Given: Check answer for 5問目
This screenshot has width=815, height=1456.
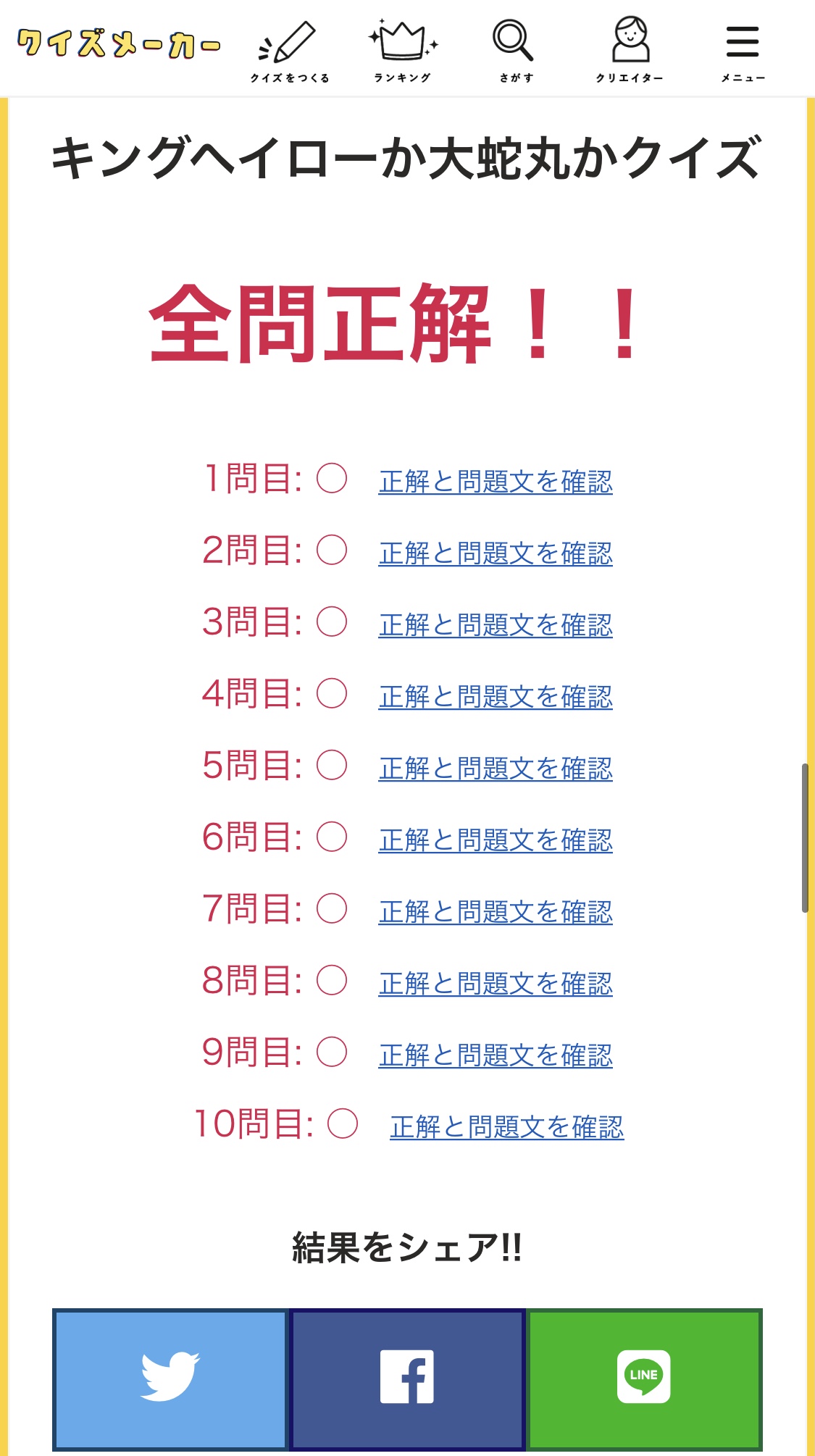Looking at the screenshot, I should 496,769.
